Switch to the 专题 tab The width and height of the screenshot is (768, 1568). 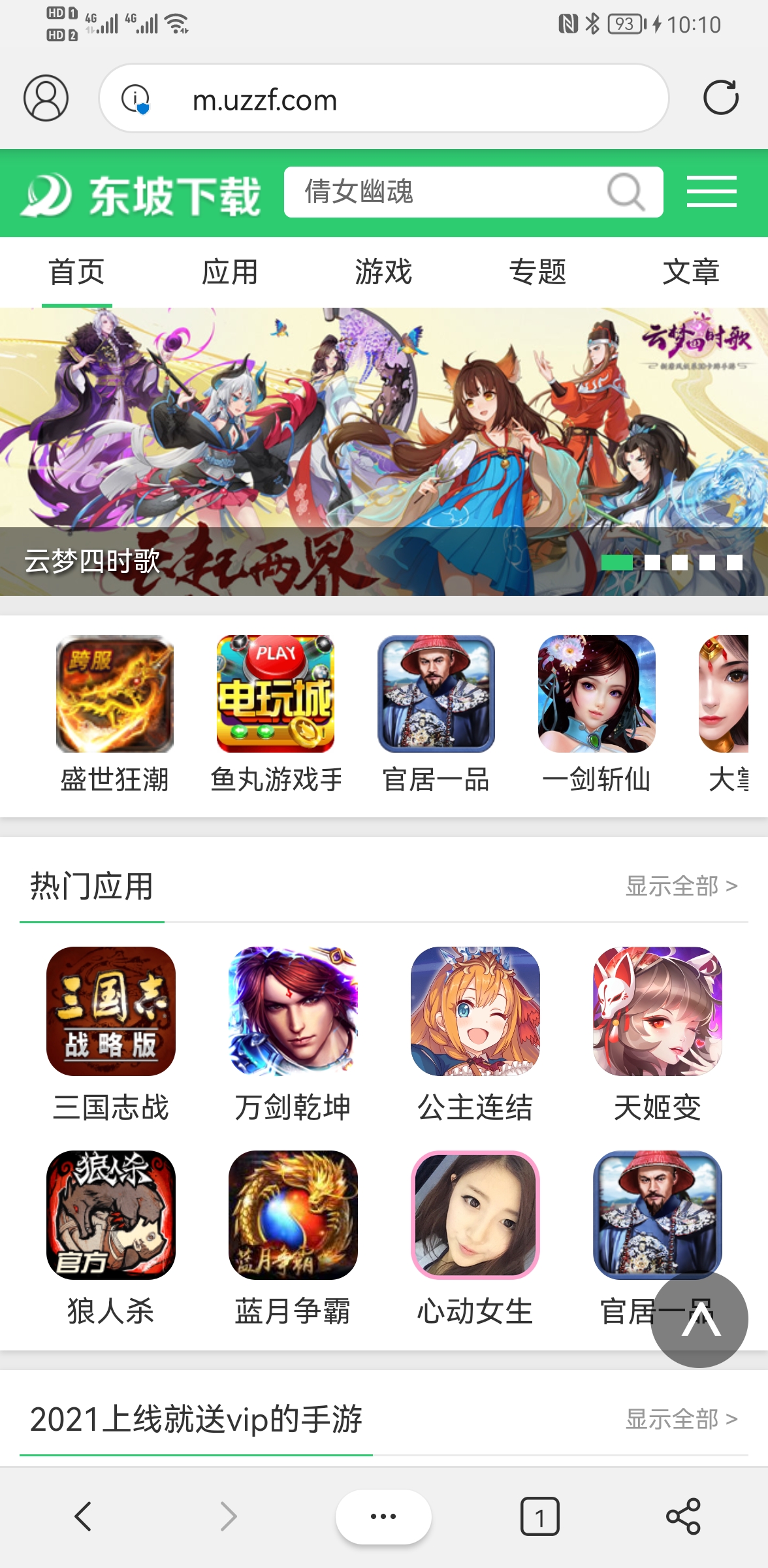[537, 272]
